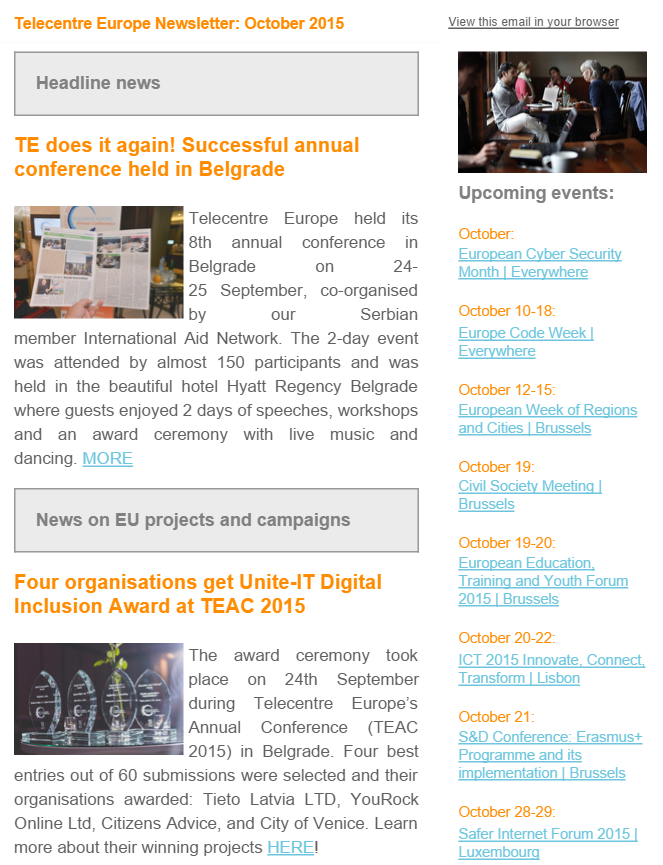Open Europe Code Week event link
Image resolution: width=663 pixels, height=865 pixels.
(526, 342)
